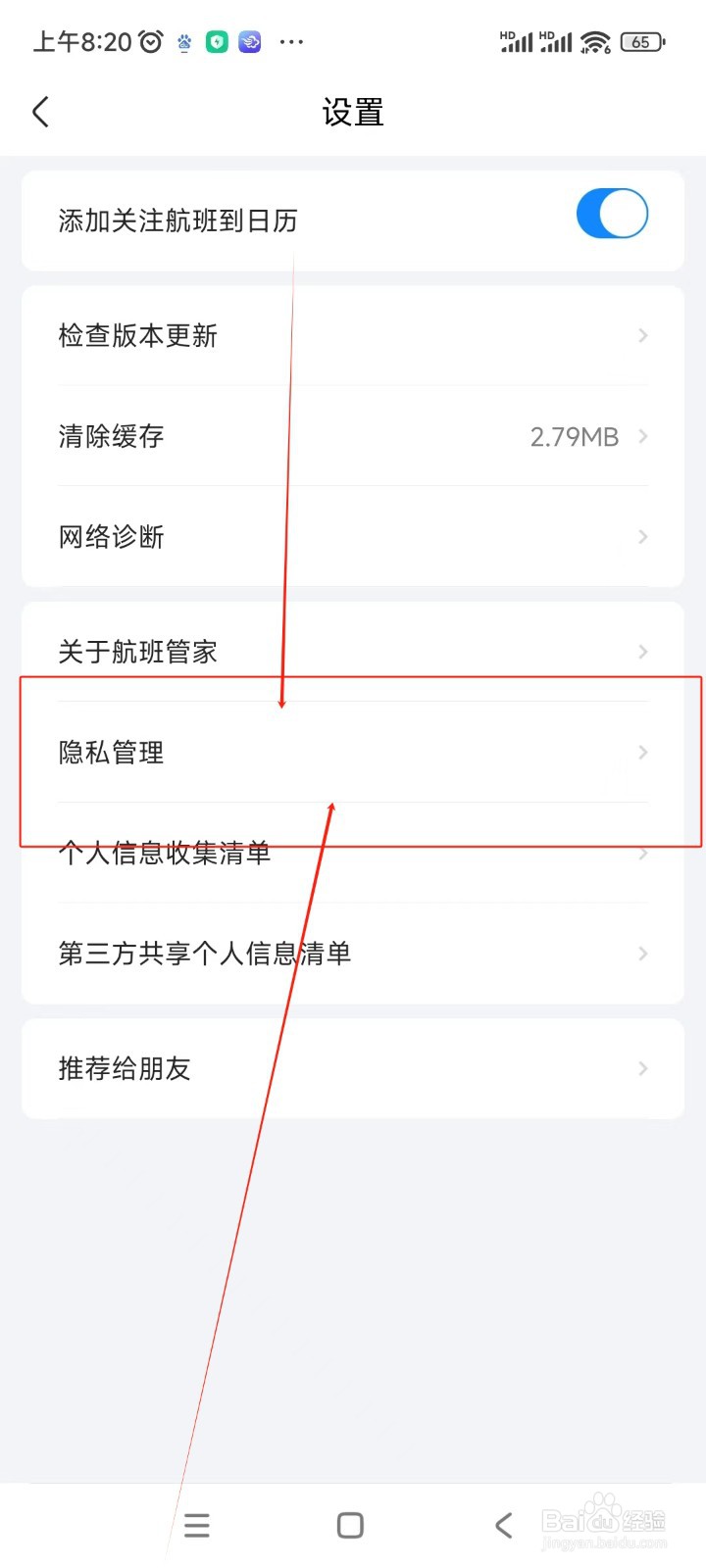
Task: Expand 隐私管理 via its chevron
Action: click(x=642, y=753)
